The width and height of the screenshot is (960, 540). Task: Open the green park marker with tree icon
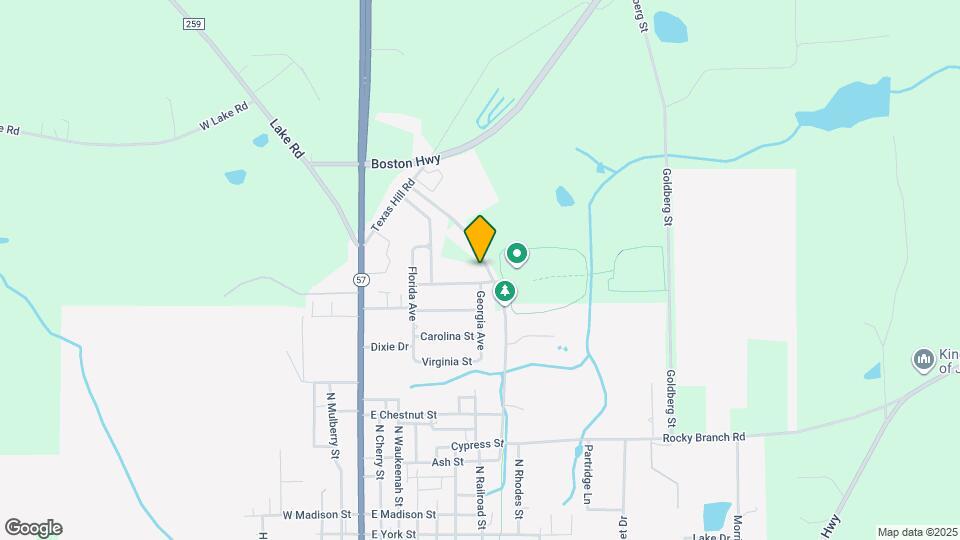point(506,291)
